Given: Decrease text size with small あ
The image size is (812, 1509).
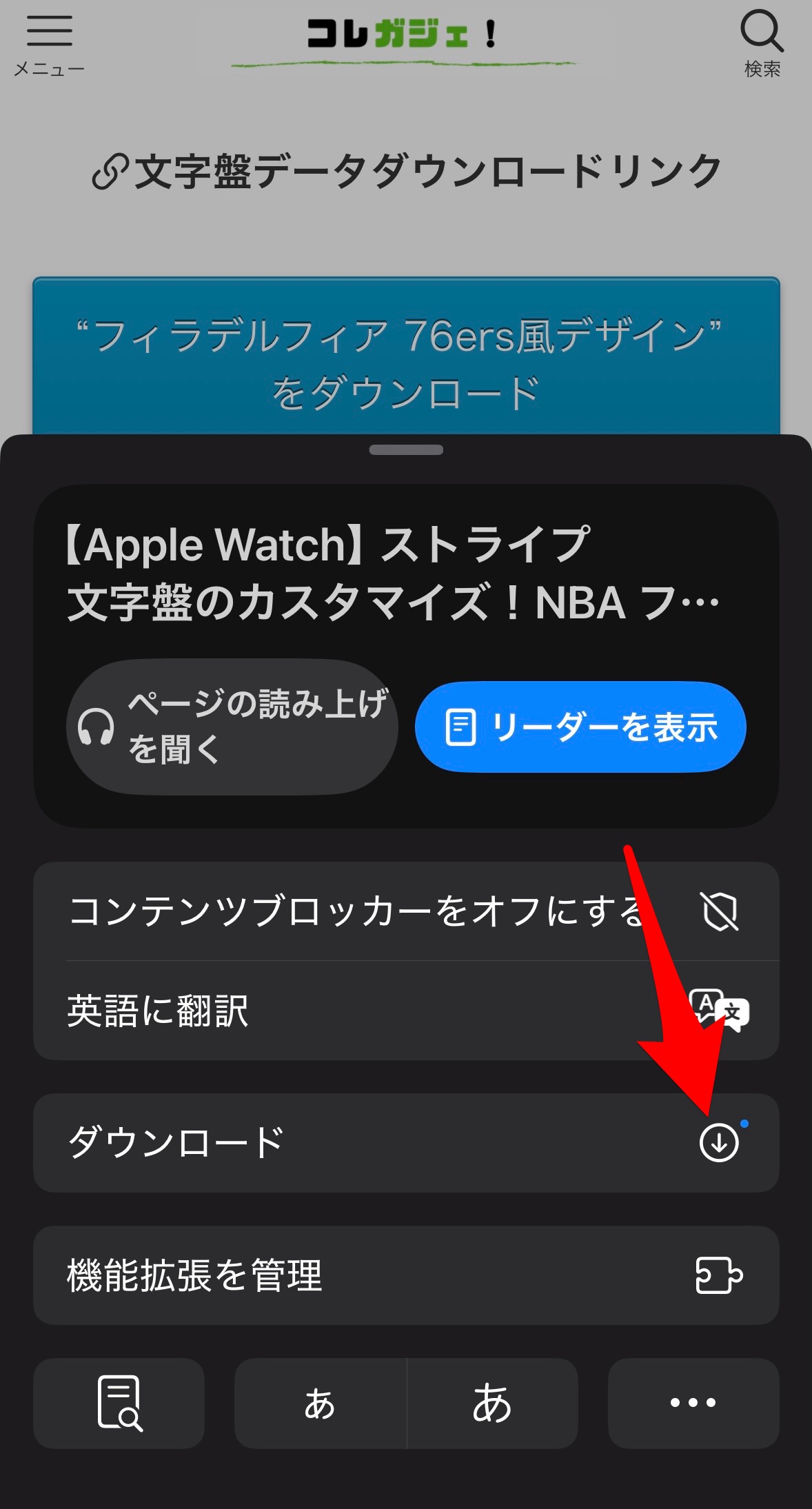Looking at the screenshot, I should point(320,1403).
